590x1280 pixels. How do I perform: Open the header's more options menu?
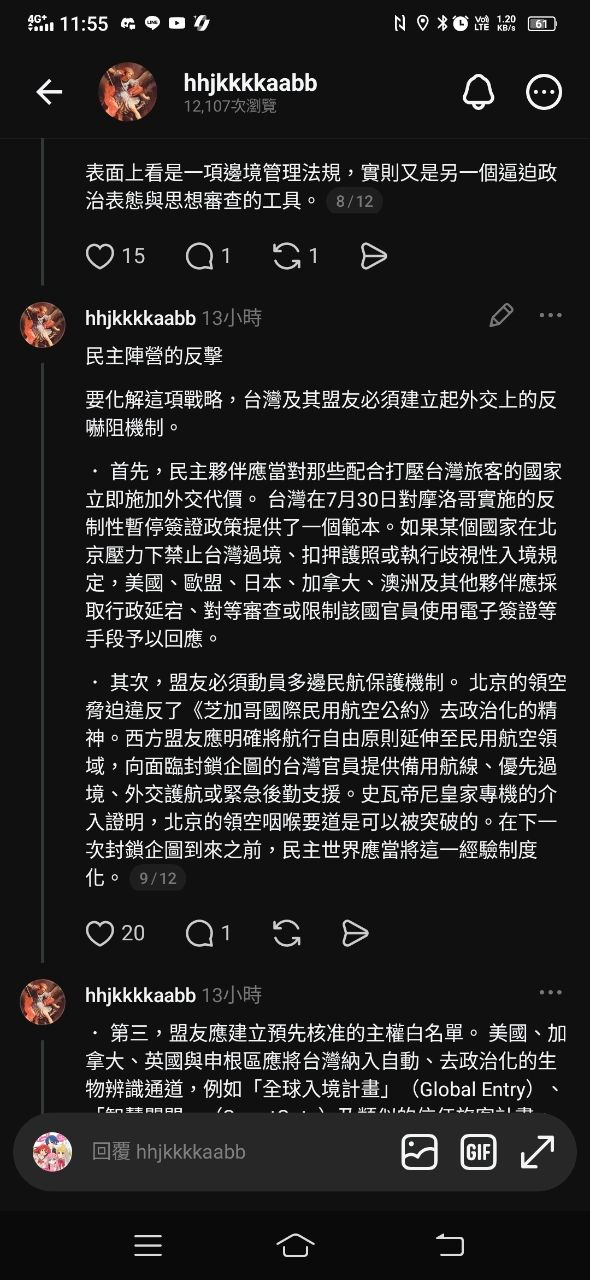(x=544, y=92)
